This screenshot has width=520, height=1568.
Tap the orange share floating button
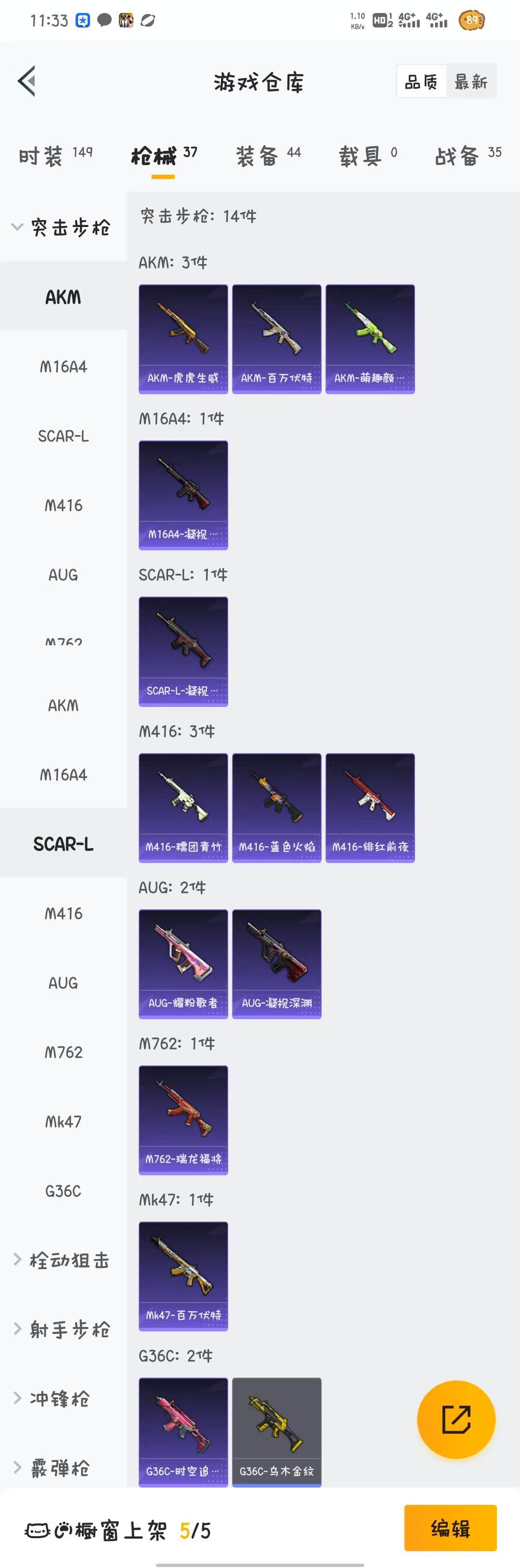click(x=456, y=1420)
